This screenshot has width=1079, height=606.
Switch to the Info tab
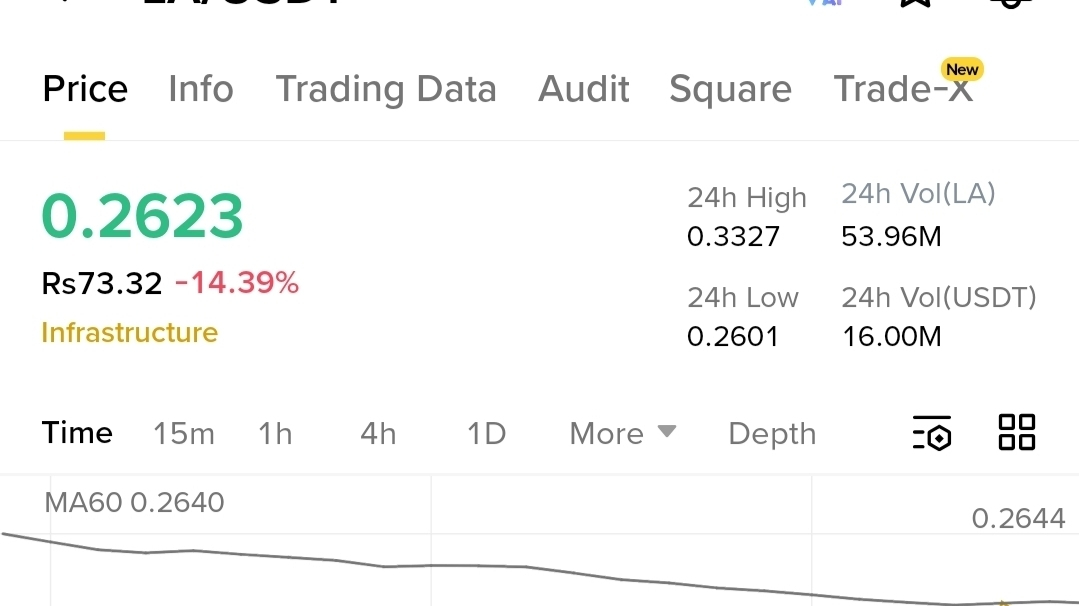point(200,90)
